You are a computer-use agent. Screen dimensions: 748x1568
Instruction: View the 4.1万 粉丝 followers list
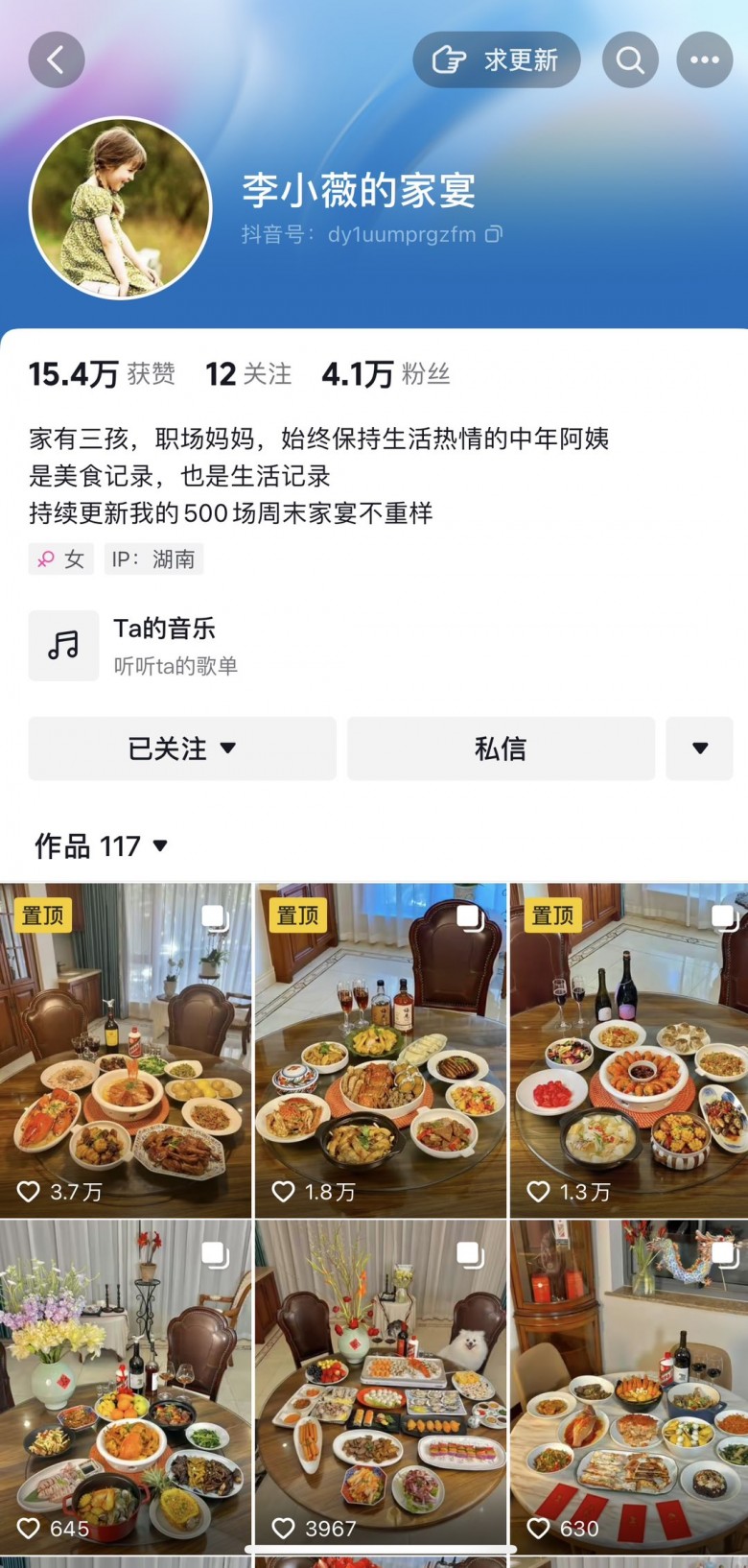[386, 373]
